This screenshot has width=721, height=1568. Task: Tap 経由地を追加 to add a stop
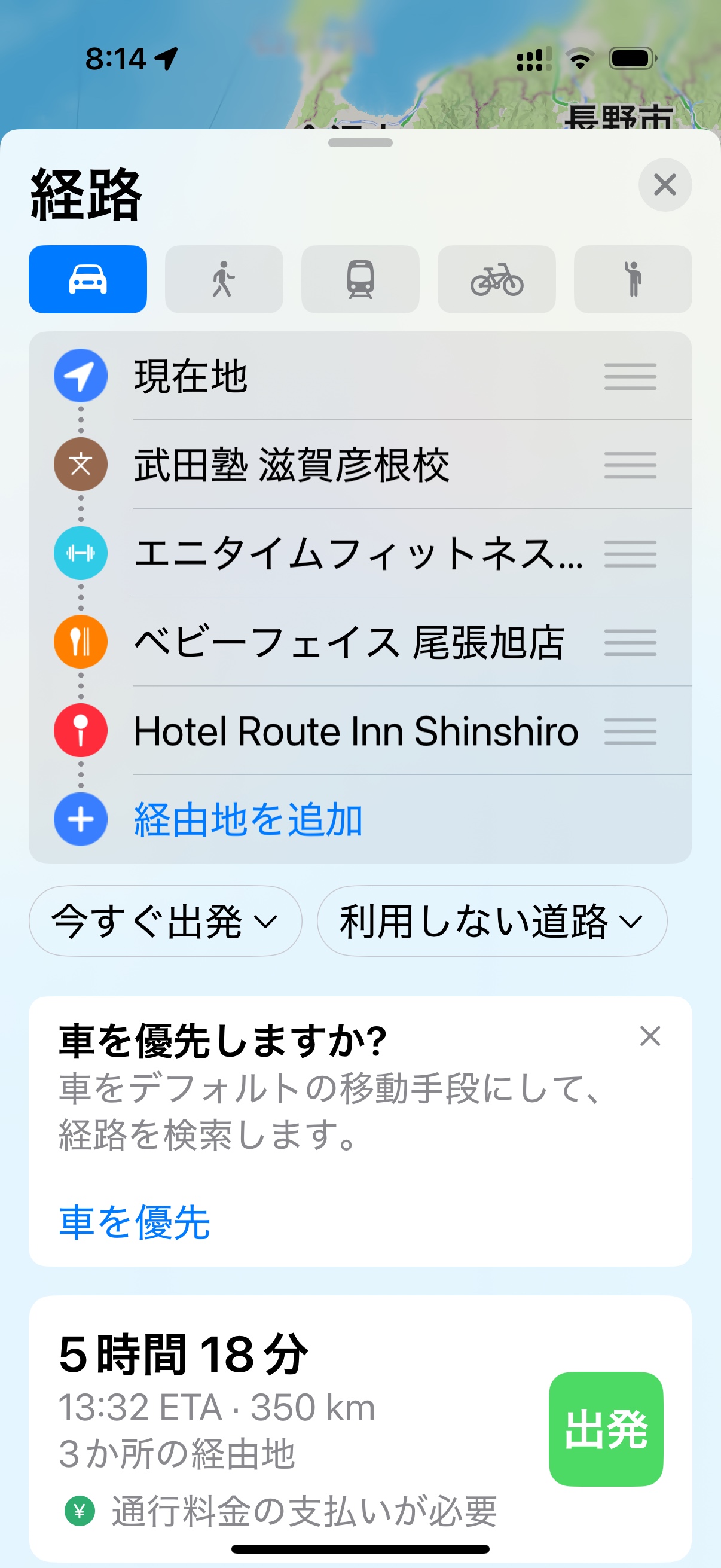[248, 819]
